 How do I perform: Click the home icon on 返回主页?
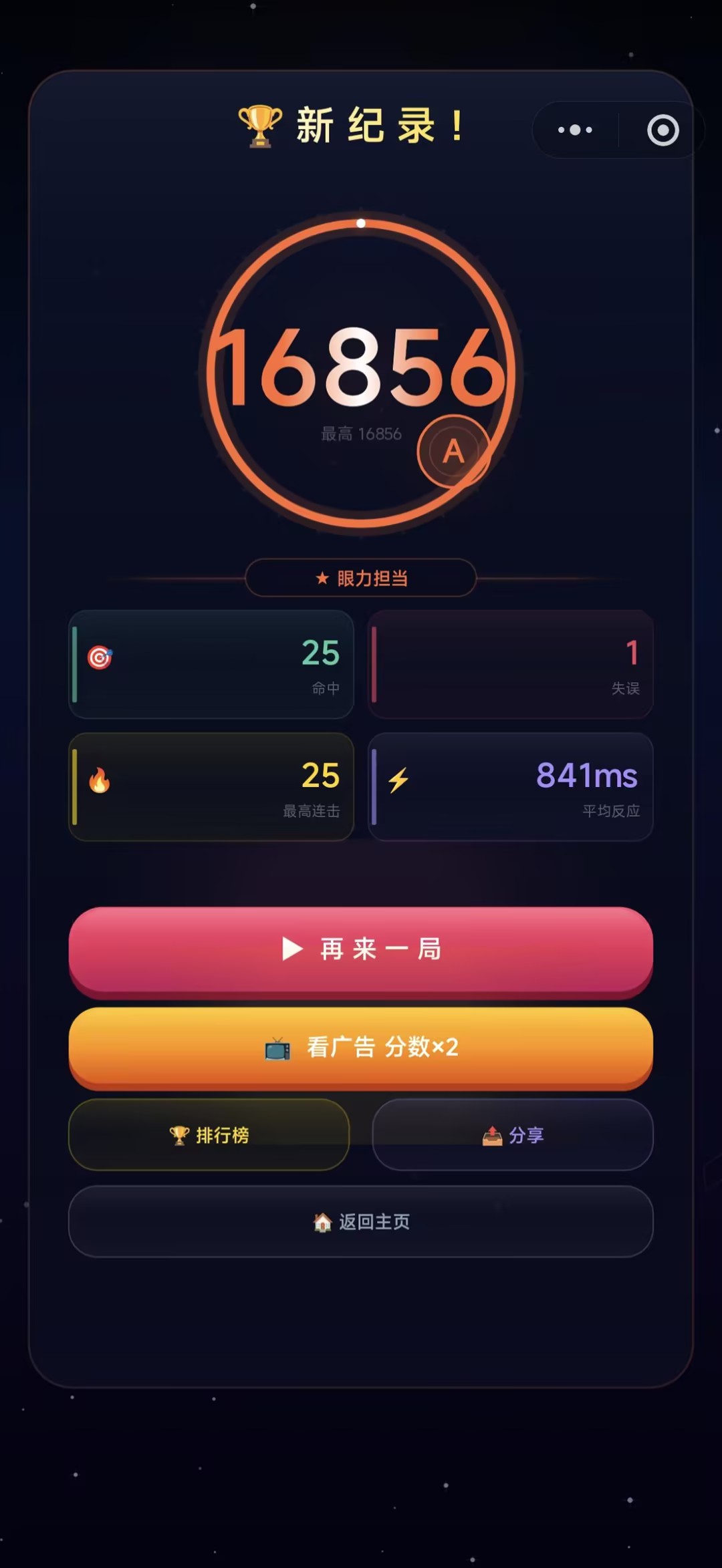[322, 1222]
